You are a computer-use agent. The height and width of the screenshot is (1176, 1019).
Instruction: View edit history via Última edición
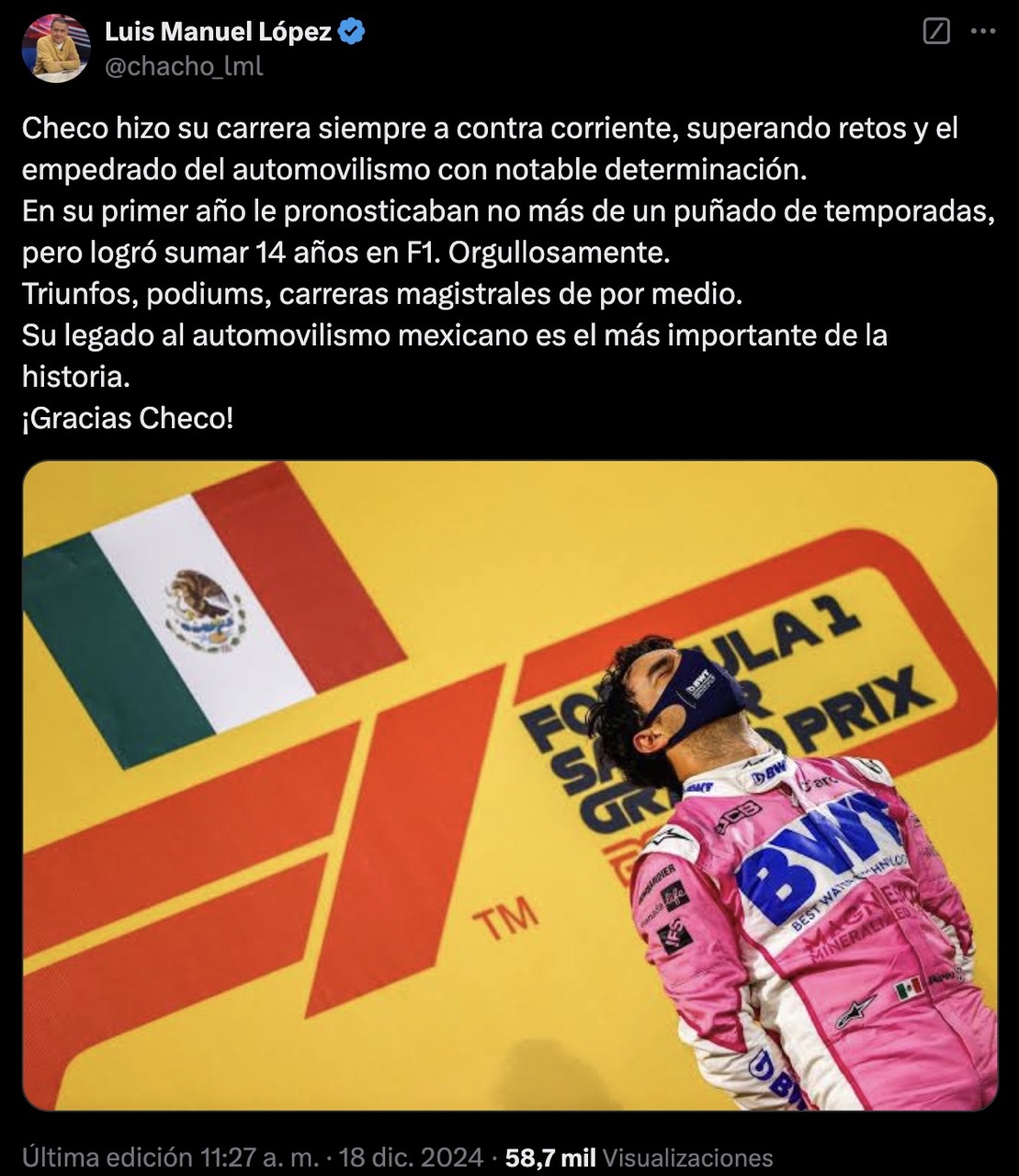pyautogui.click(x=170, y=1157)
